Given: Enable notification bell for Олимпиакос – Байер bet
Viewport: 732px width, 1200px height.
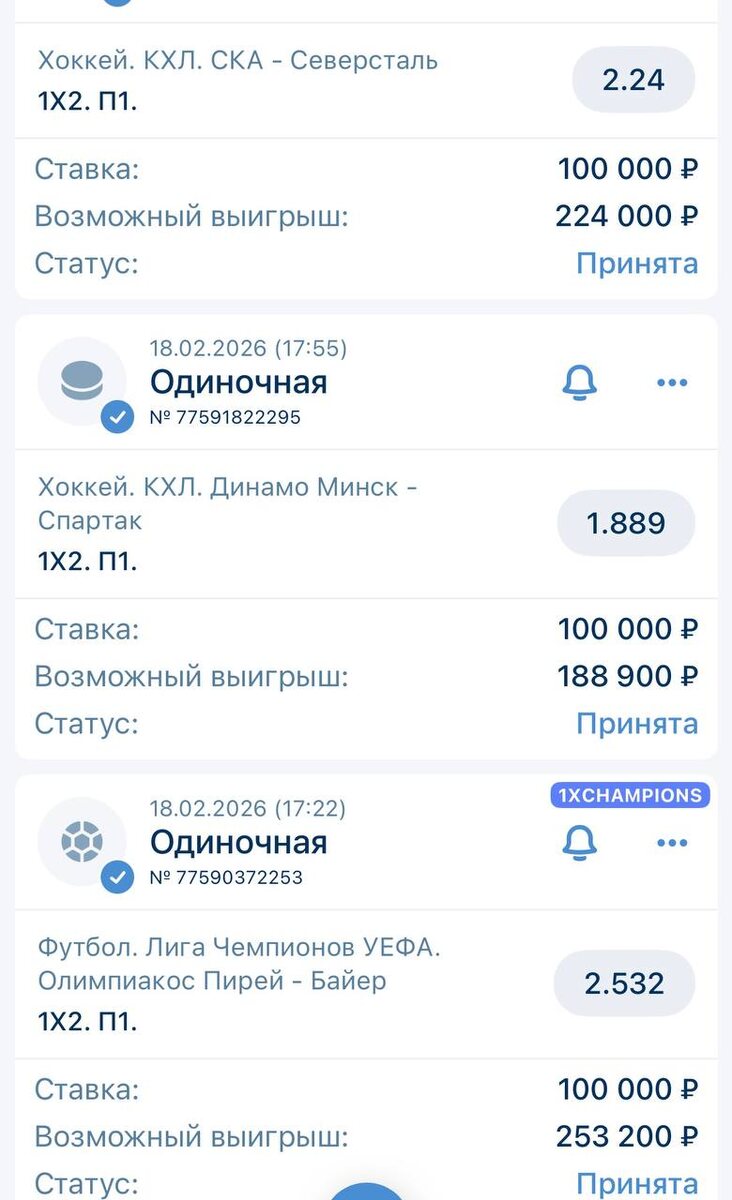Looking at the screenshot, I should [580, 843].
